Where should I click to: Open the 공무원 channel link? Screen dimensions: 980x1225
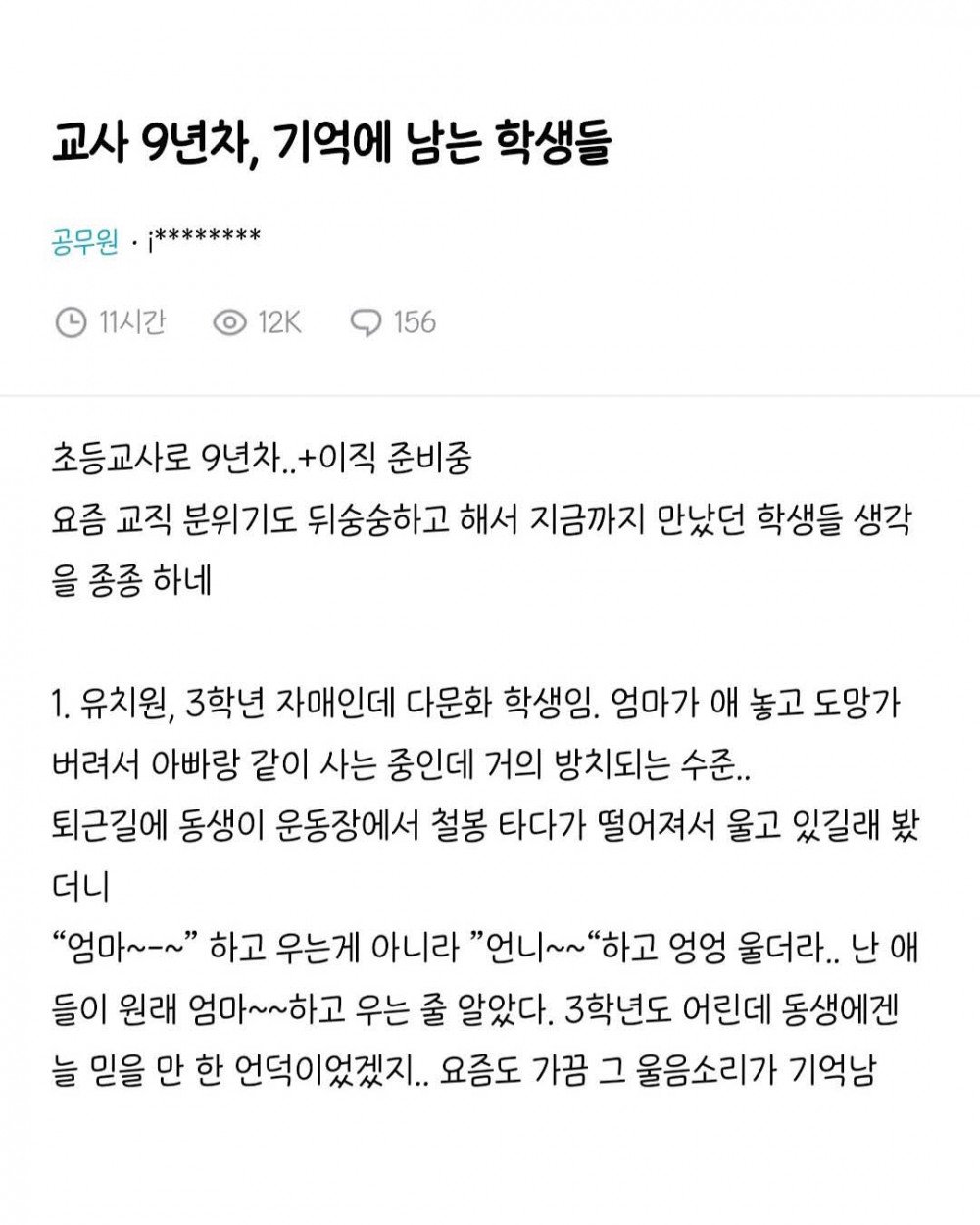tap(84, 240)
